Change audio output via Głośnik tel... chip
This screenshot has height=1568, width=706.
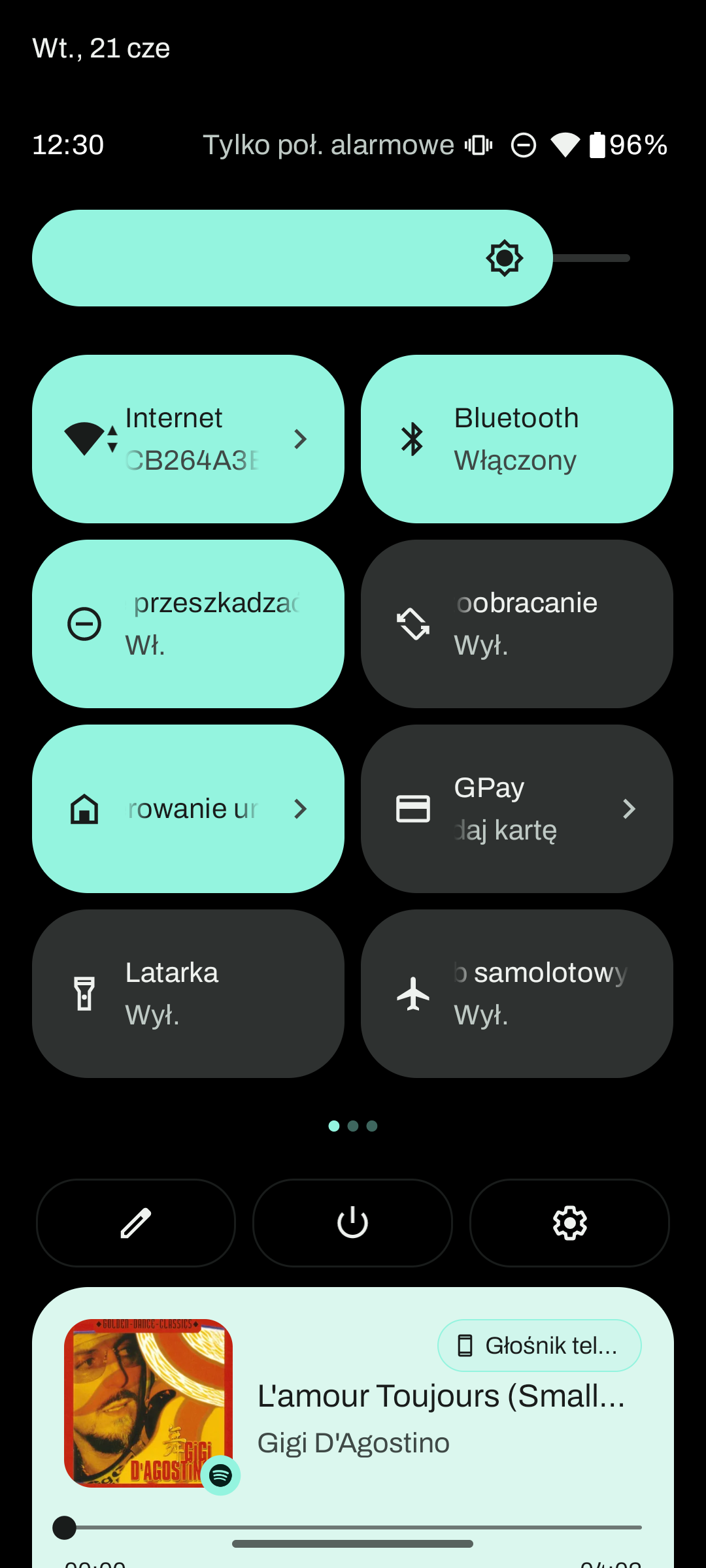click(539, 1346)
